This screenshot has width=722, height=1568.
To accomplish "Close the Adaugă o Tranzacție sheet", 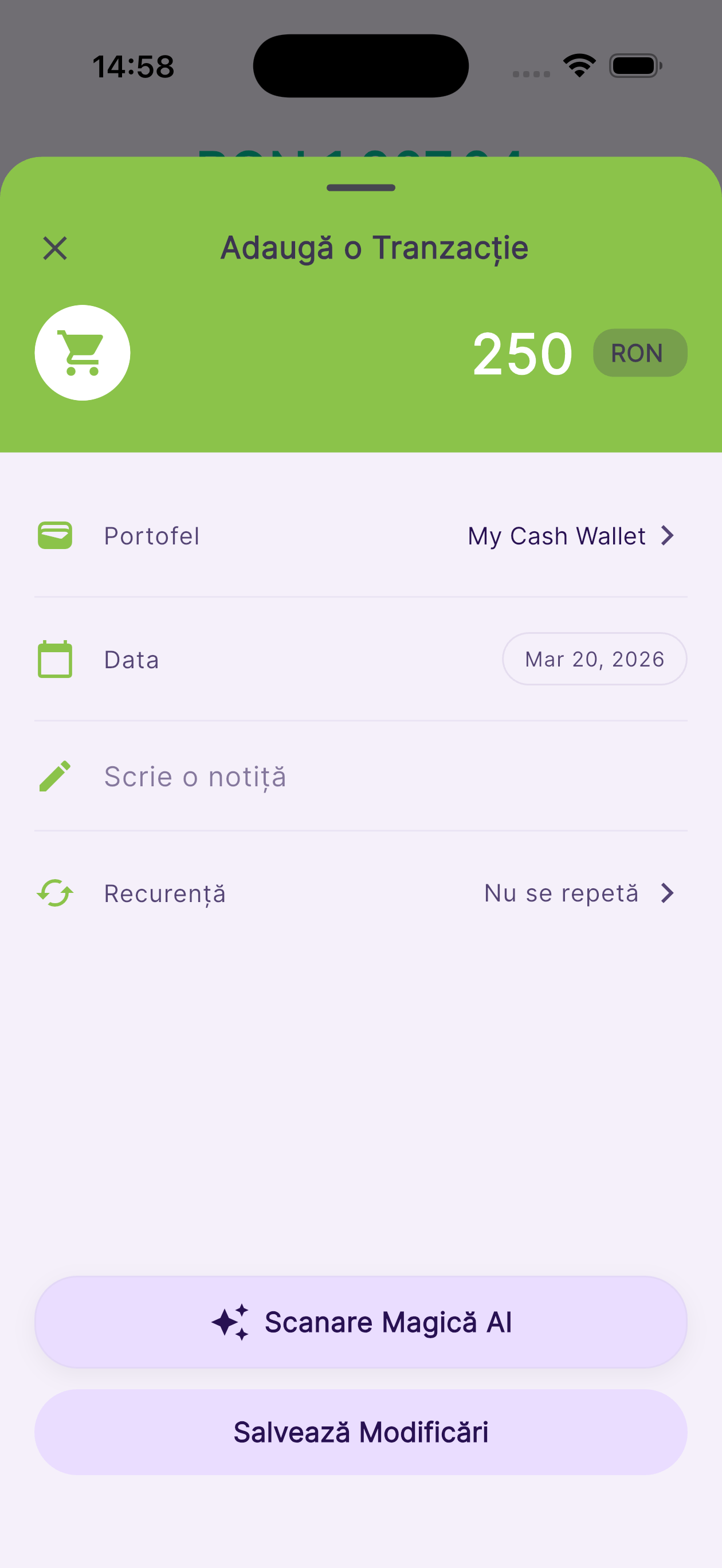I will 55,248.
